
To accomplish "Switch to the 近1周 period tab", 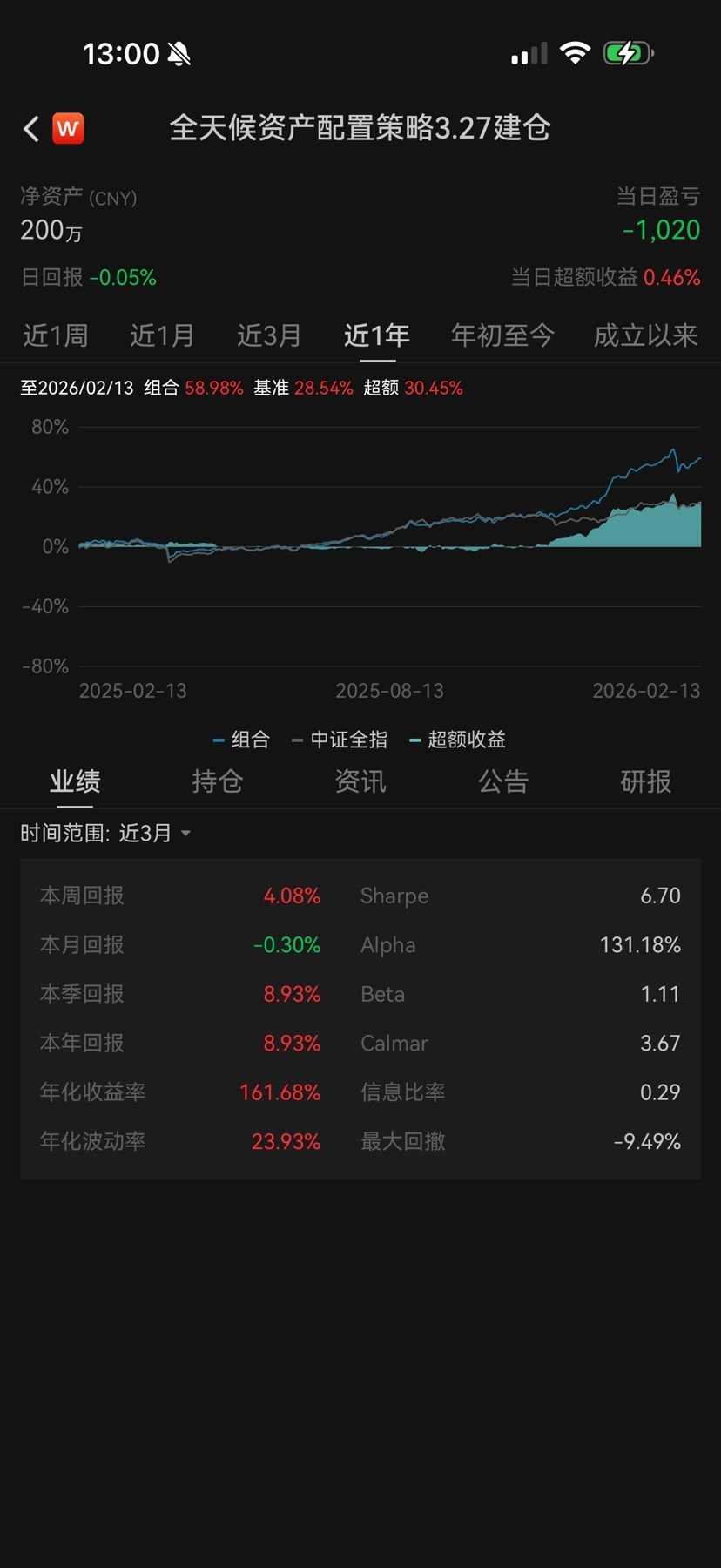I will (56, 335).
